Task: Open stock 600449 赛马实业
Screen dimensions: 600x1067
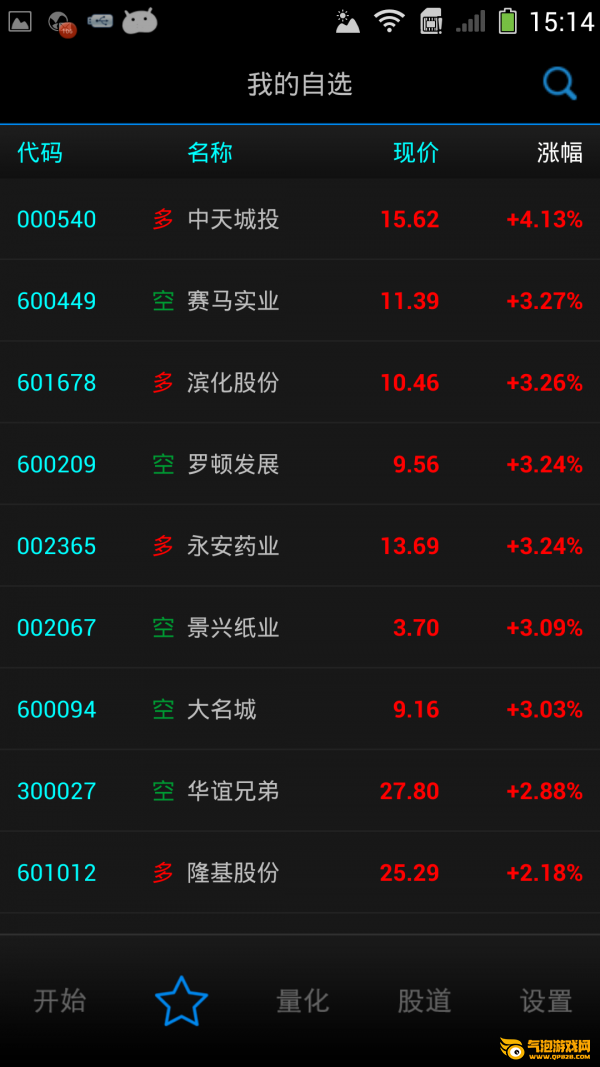Action: coord(300,301)
